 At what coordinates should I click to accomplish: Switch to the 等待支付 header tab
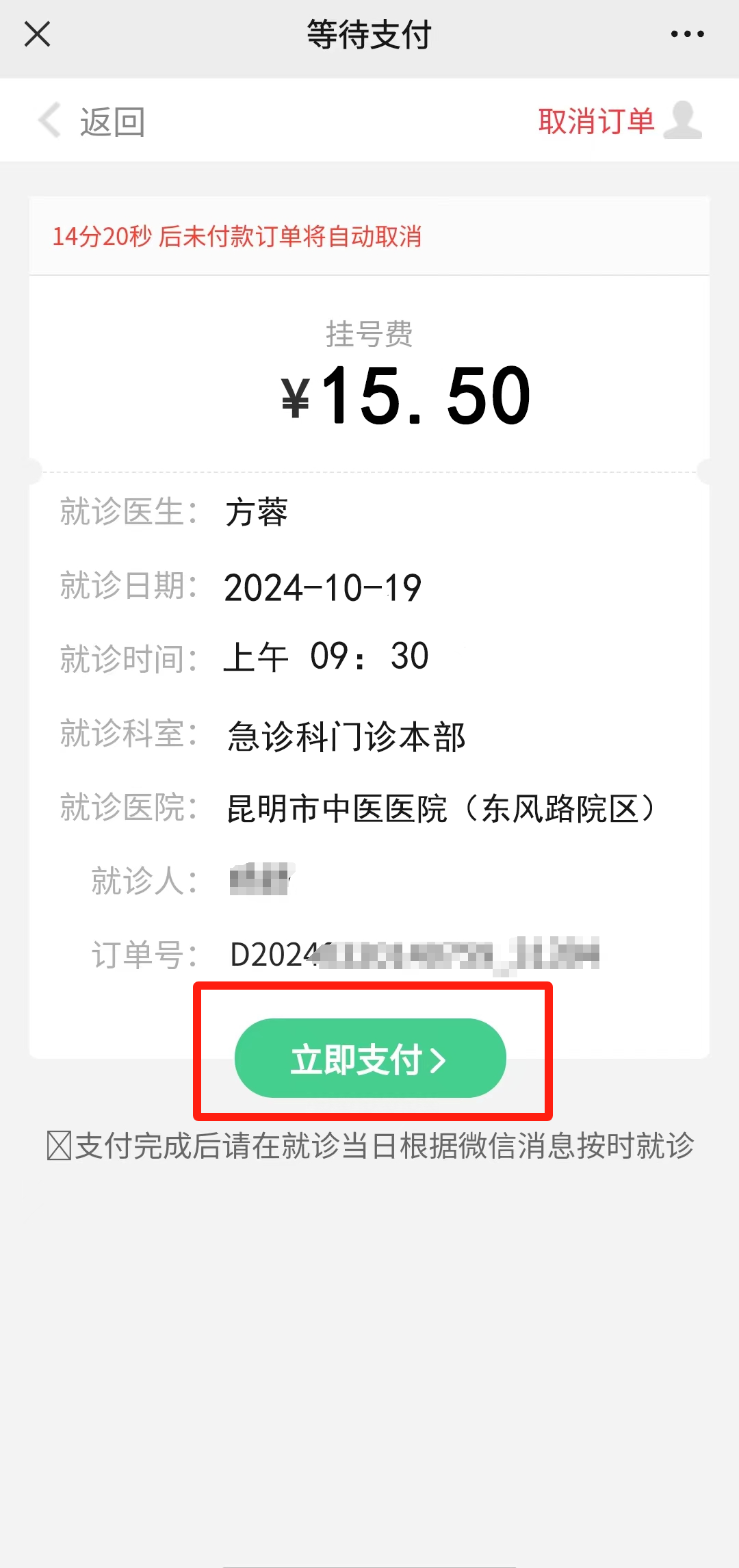(x=369, y=36)
